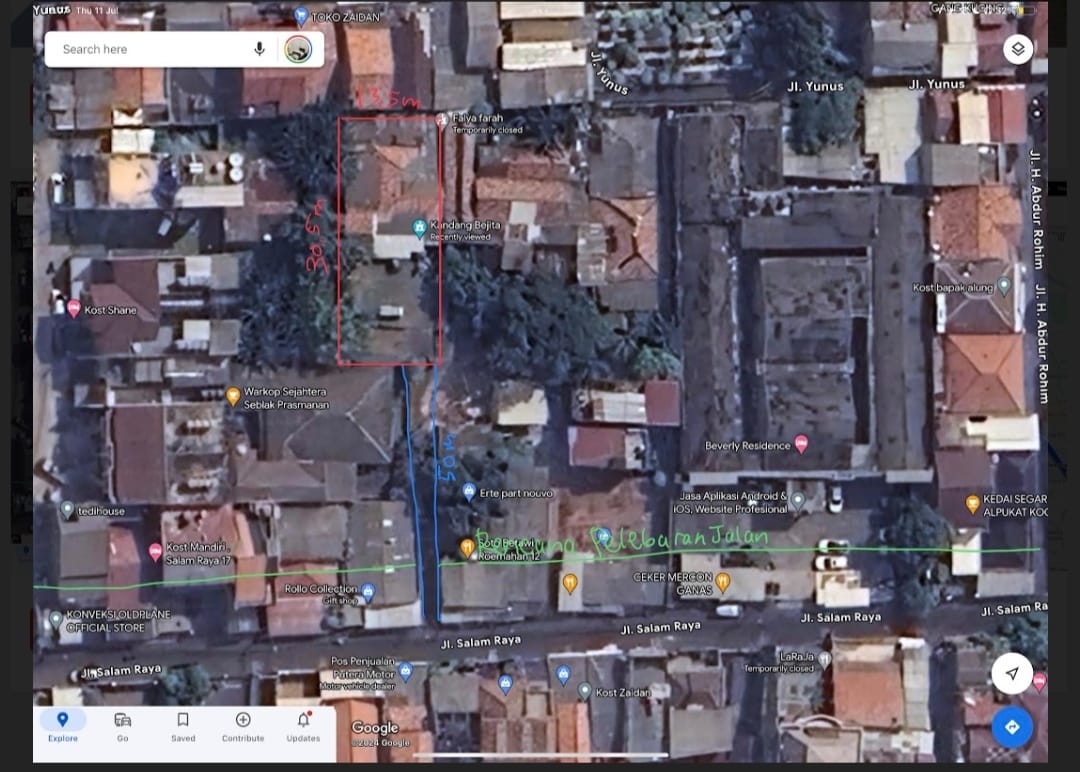Open the Warkop Sejahtera Seblak Prasmanan pin
1080x772 pixels.
233,396
